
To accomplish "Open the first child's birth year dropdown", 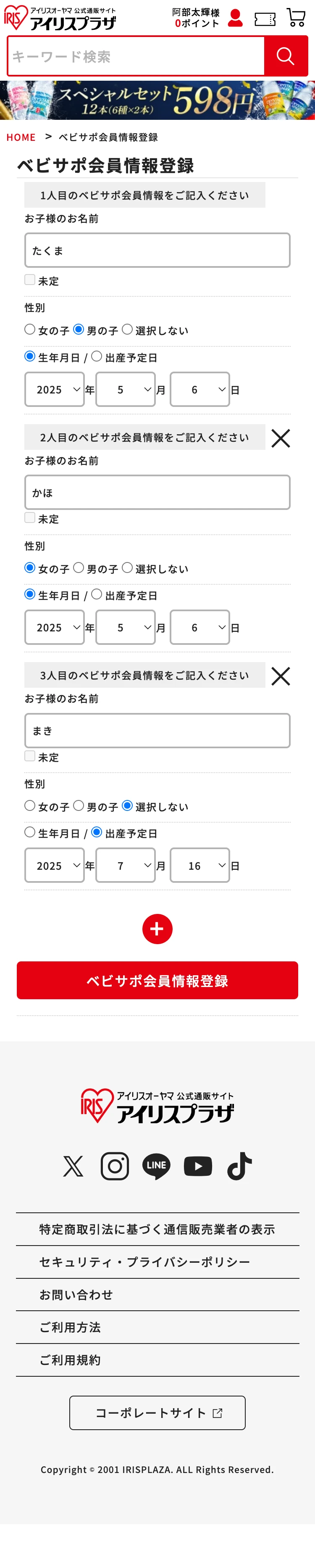I will point(54,390).
